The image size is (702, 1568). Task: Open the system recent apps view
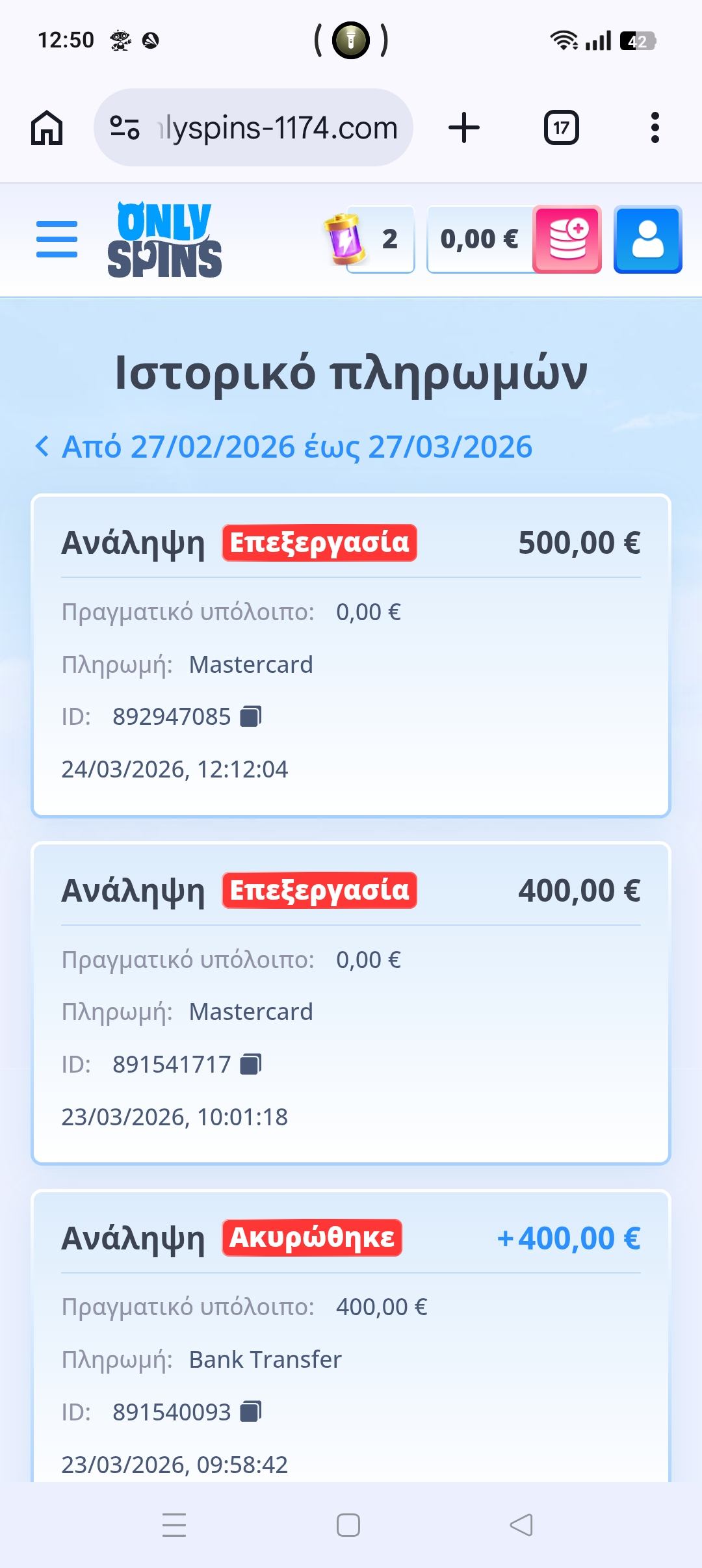[174, 1525]
